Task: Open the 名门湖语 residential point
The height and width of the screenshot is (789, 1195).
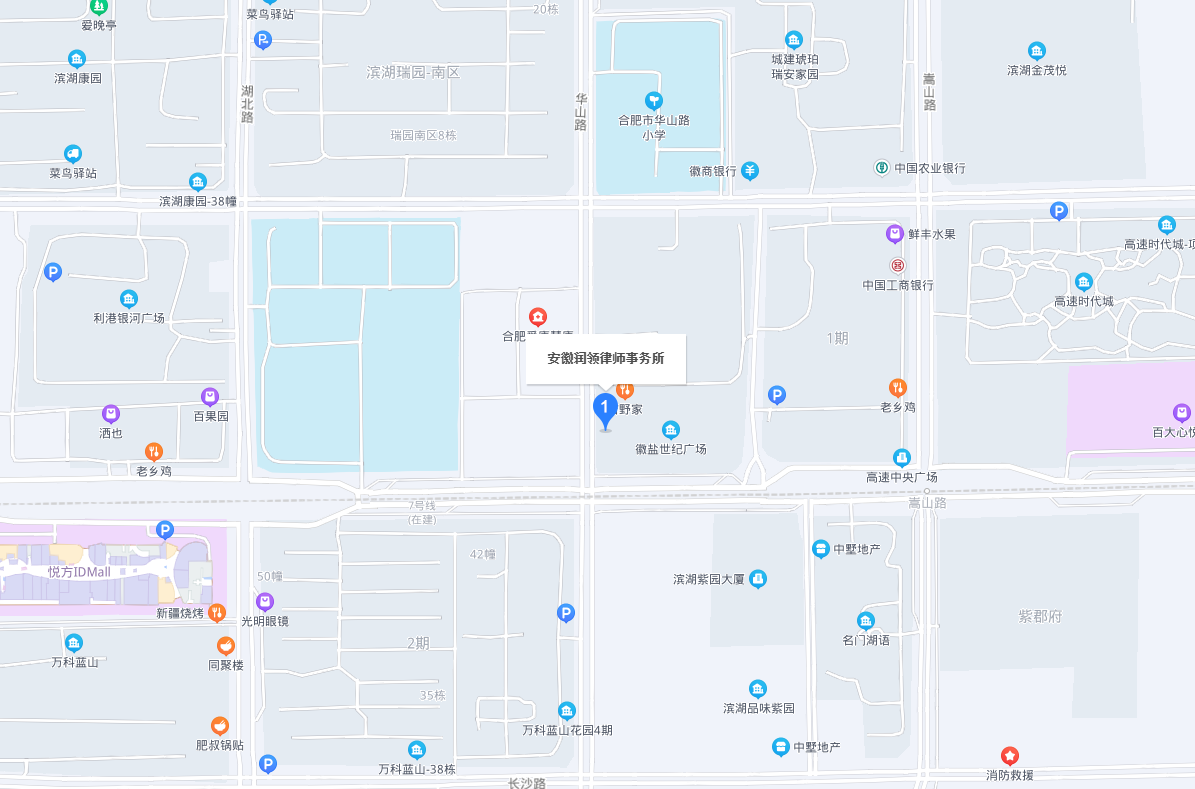Action: 866,621
